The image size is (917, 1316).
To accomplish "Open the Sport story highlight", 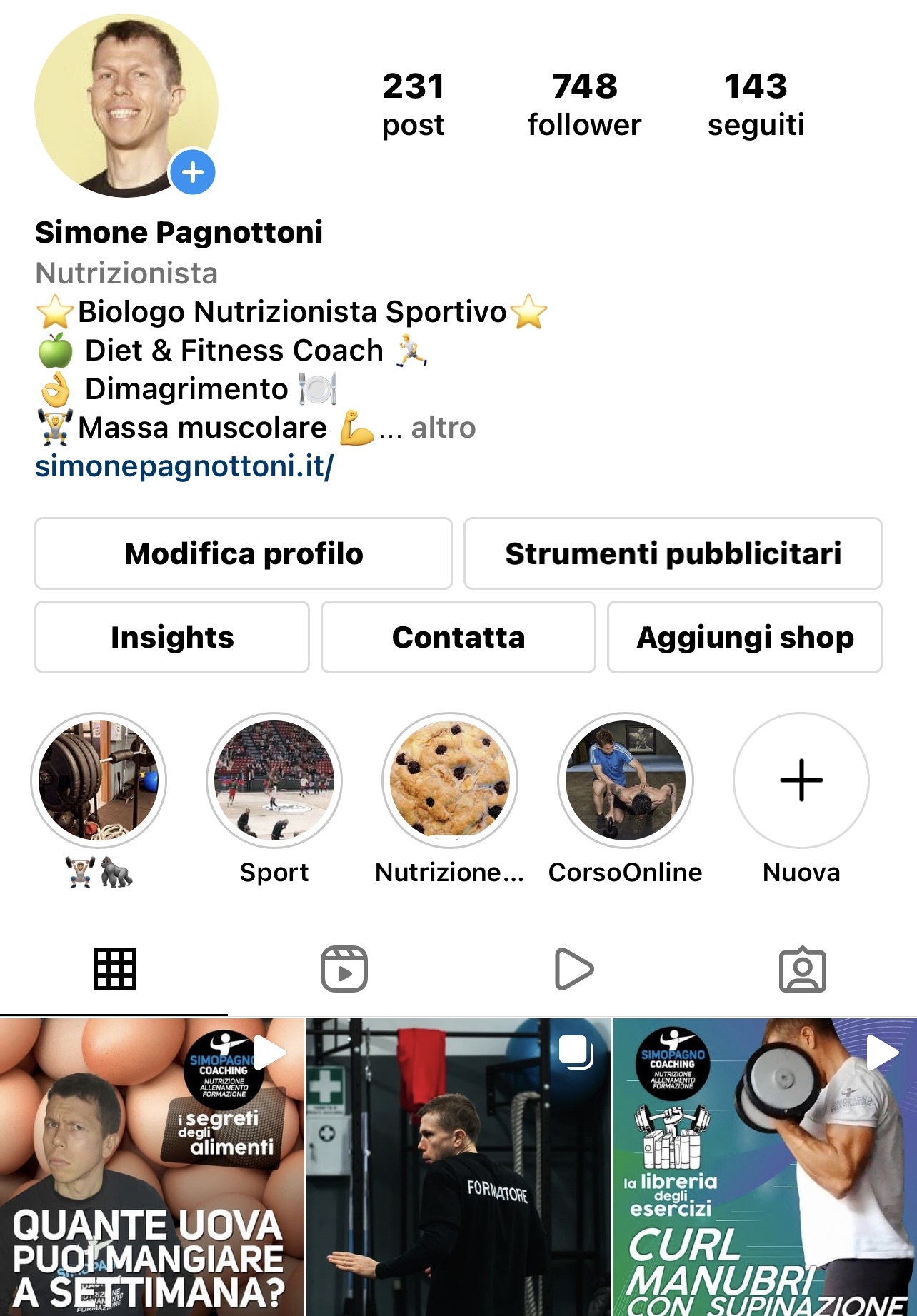I will (274, 780).
